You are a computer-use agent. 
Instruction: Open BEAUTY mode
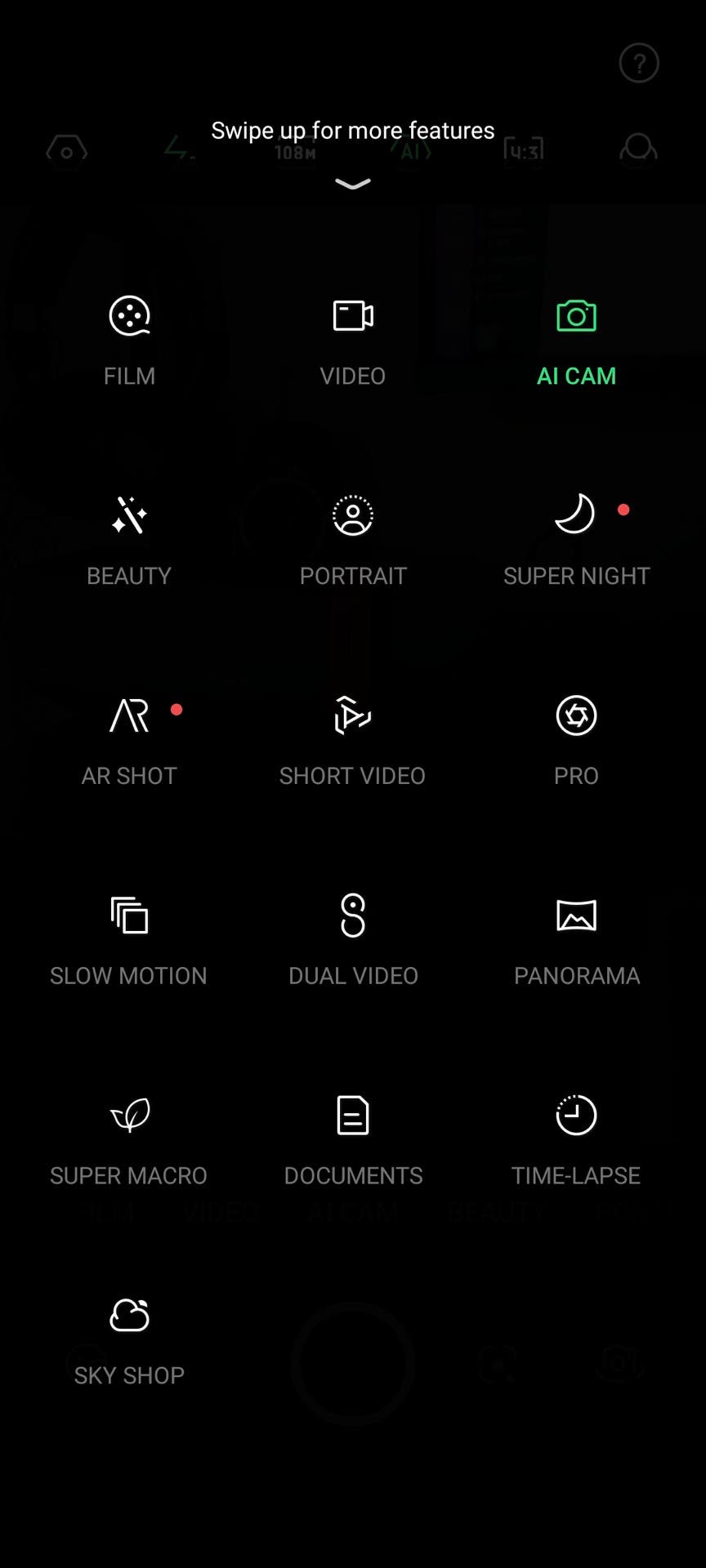pyautogui.click(x=129, y=541)
